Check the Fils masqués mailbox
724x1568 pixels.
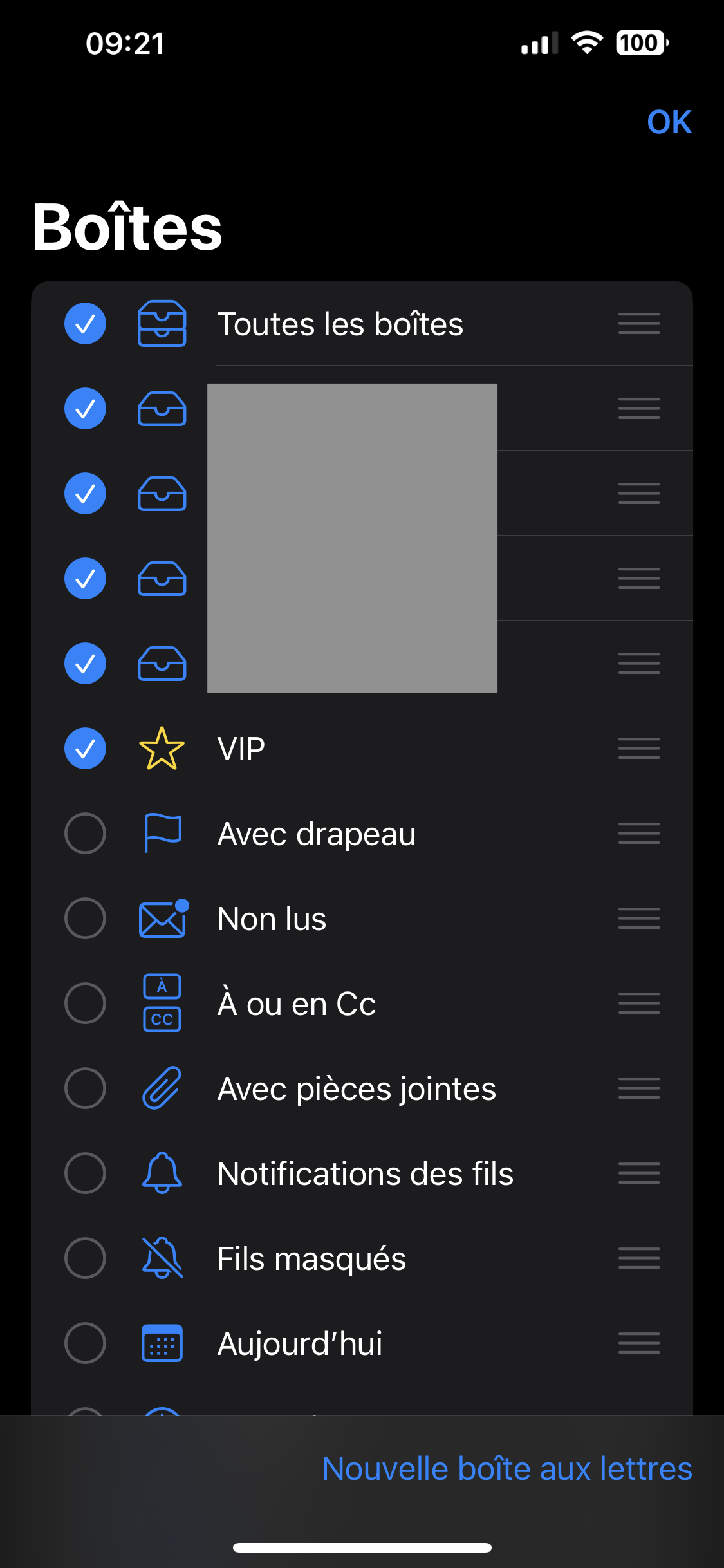tap(85, 1258)
